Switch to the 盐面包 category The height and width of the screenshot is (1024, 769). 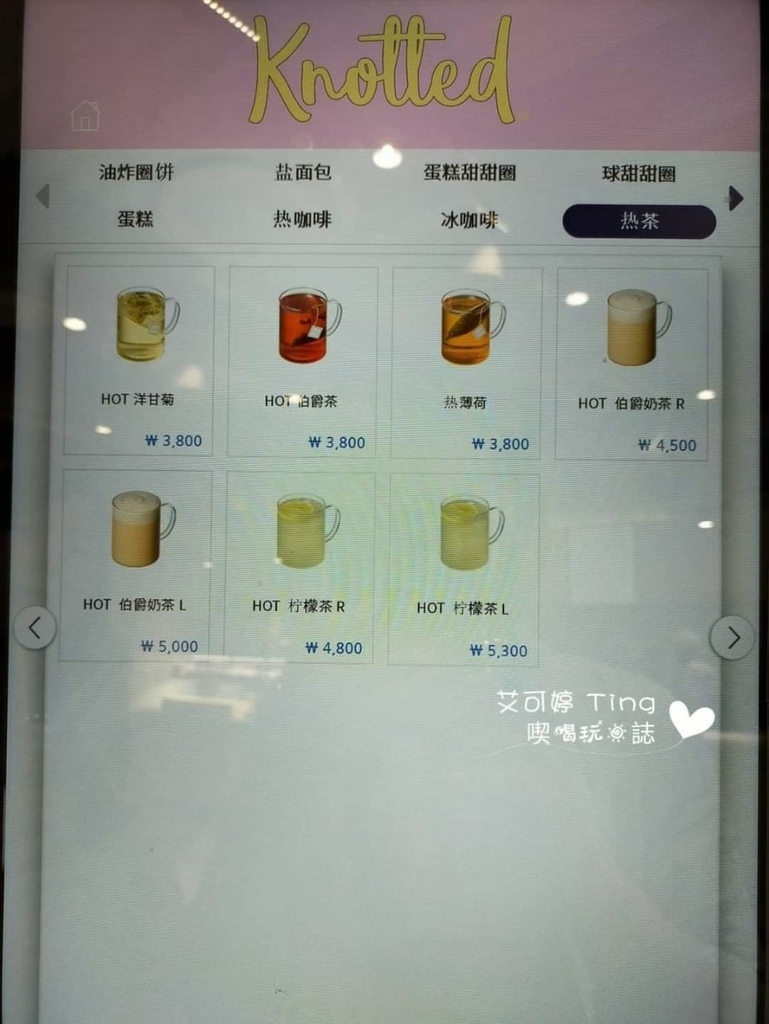pos(302,172)
